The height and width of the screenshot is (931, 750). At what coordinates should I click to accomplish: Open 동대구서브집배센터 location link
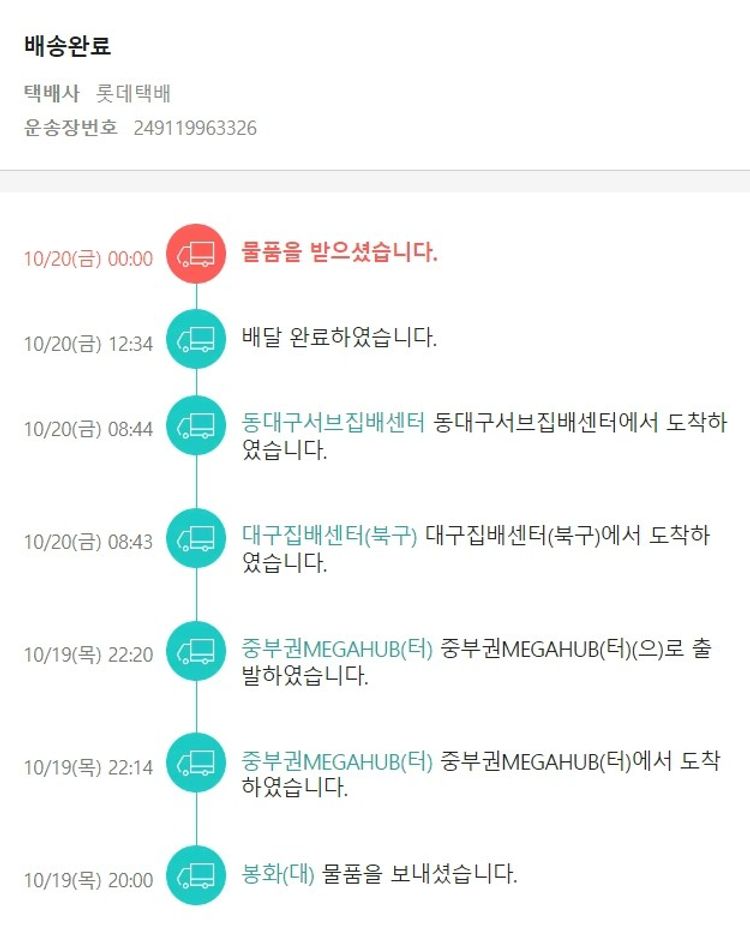[334, 422]
